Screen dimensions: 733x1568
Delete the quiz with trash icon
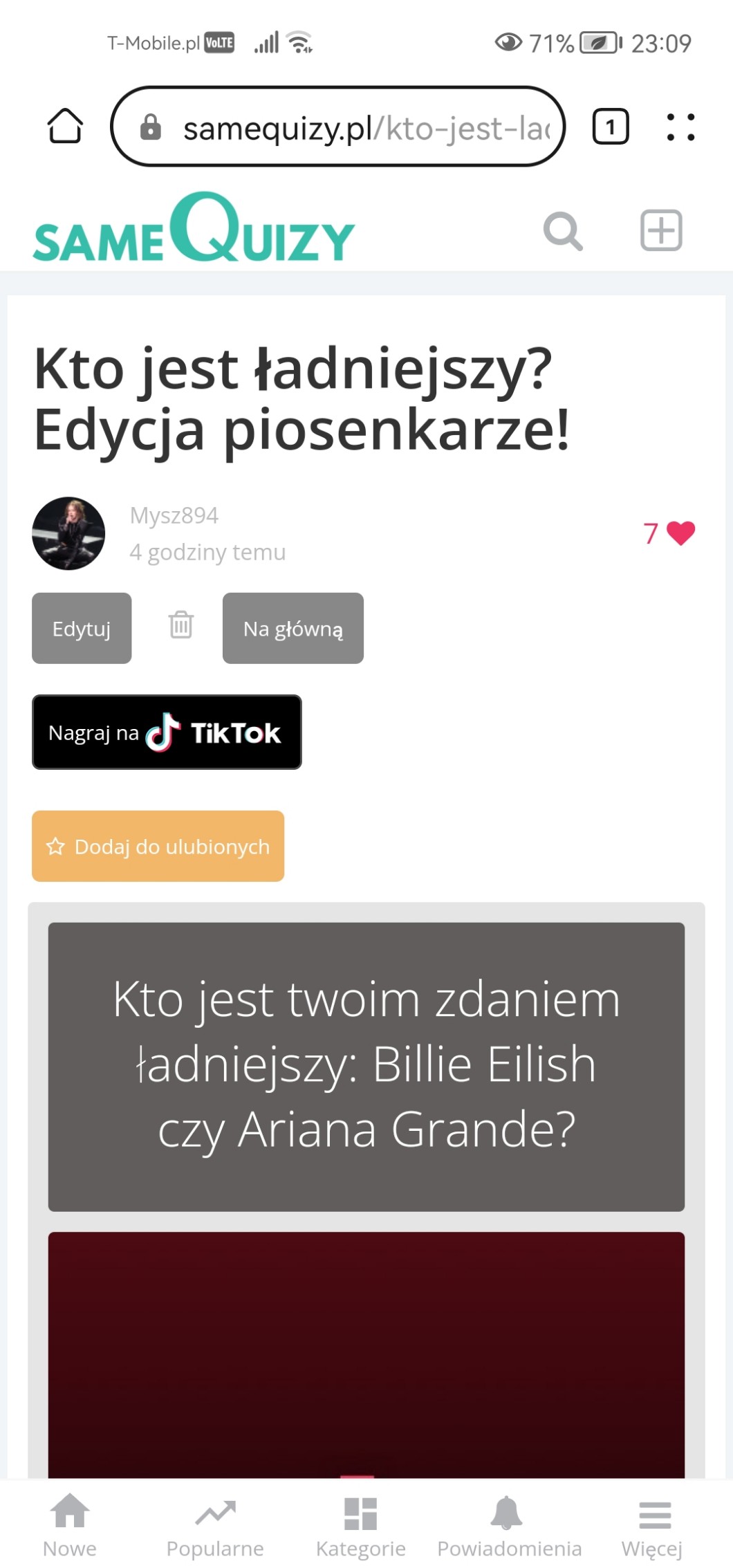click(181, 625)
